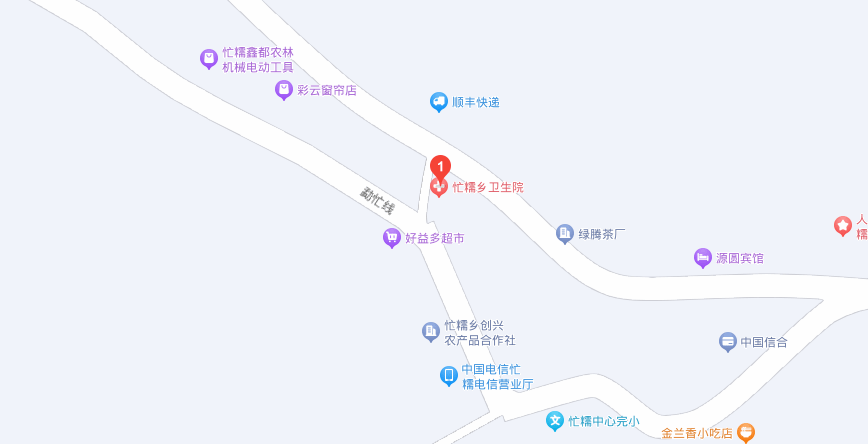Screen dimensions: 868x444
Task: Select the 顺丰快递 delivery marker
Action: point(438,102)
